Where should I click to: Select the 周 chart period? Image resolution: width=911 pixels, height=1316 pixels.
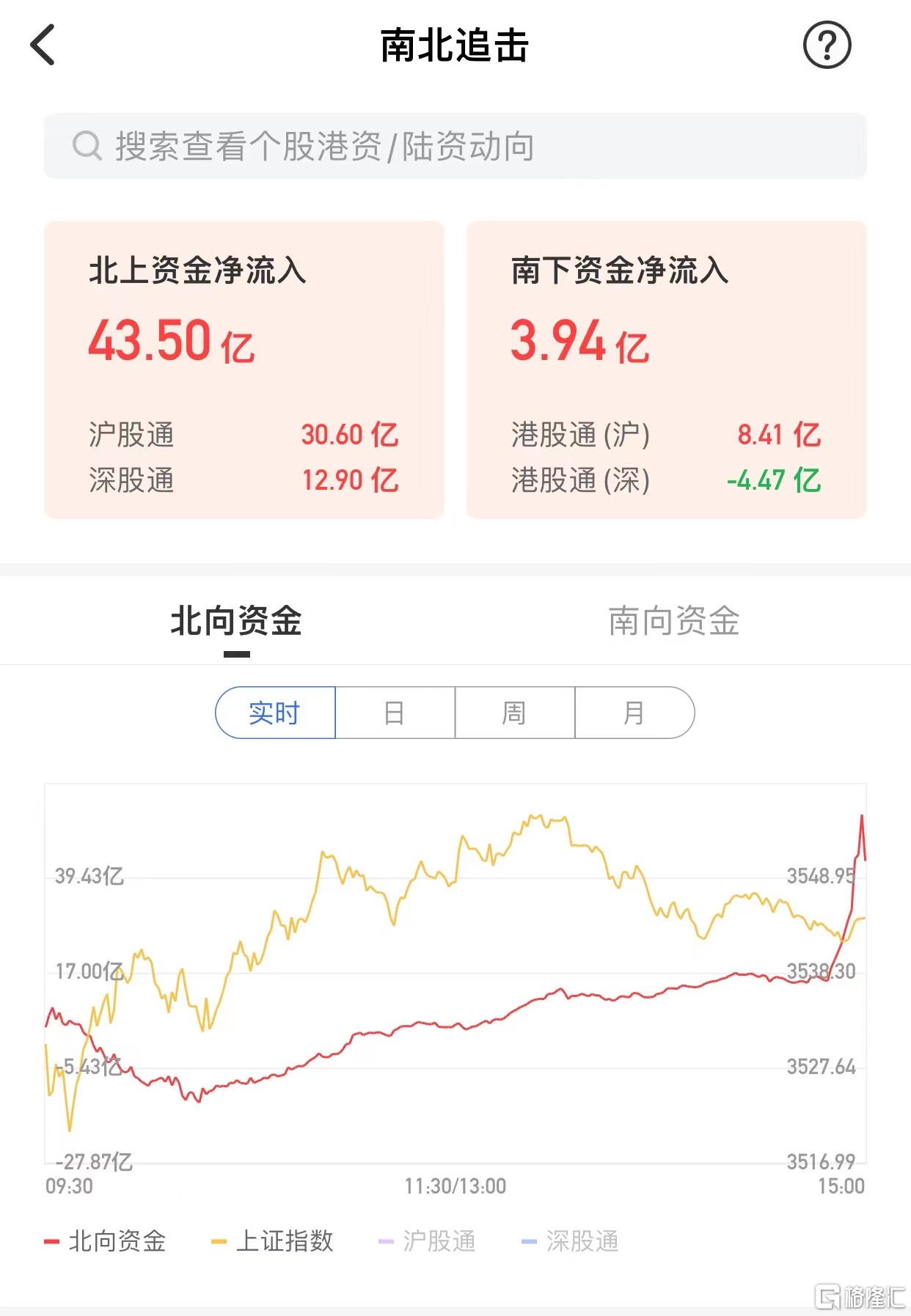tap(514, 713)
